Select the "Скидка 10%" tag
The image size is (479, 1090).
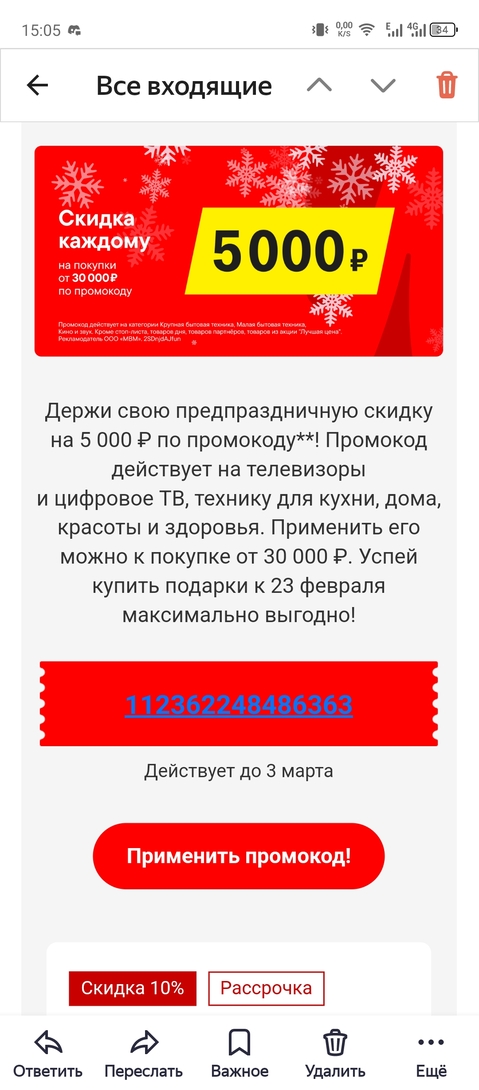pos(133,988)
